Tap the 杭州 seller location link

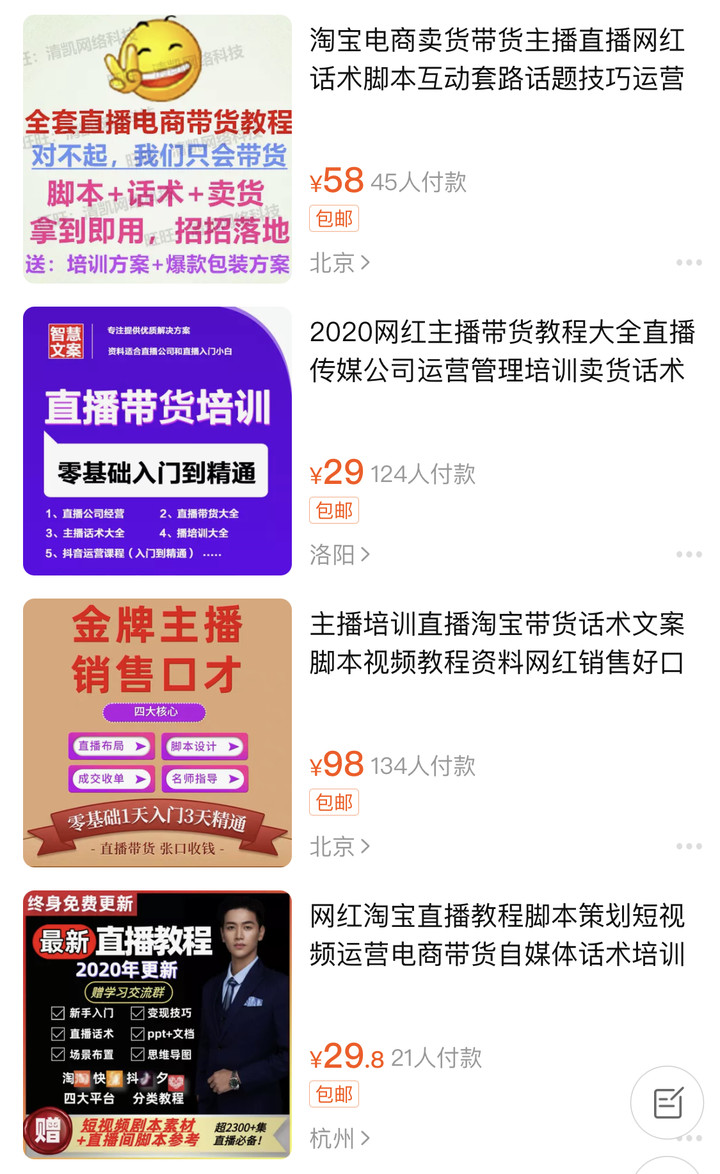tap(340, 1138)
